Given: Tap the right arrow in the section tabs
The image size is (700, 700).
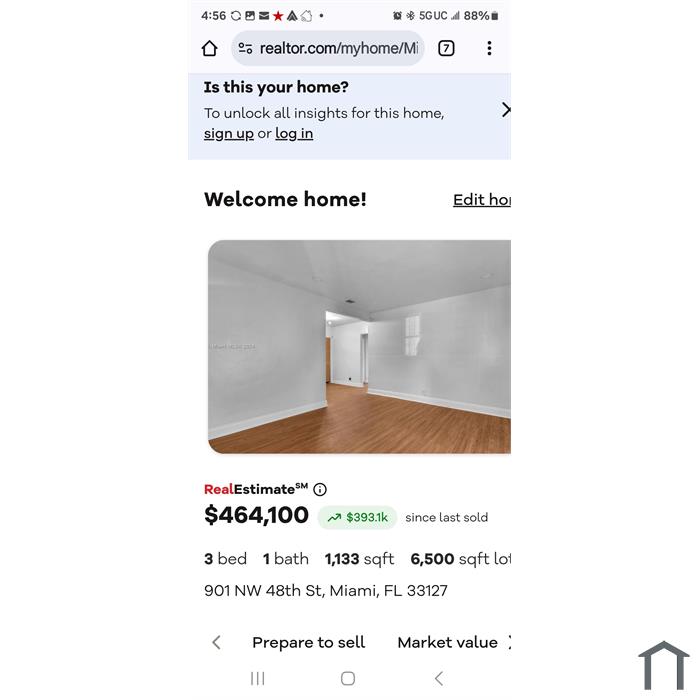Looking at the screenshot, I should (508, 643).
